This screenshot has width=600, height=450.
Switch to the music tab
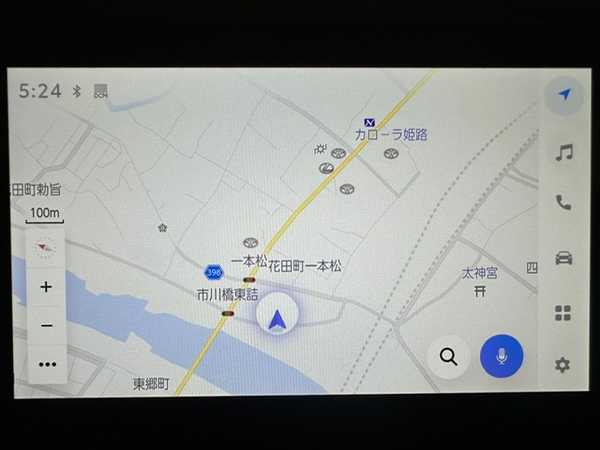[564, 152]
